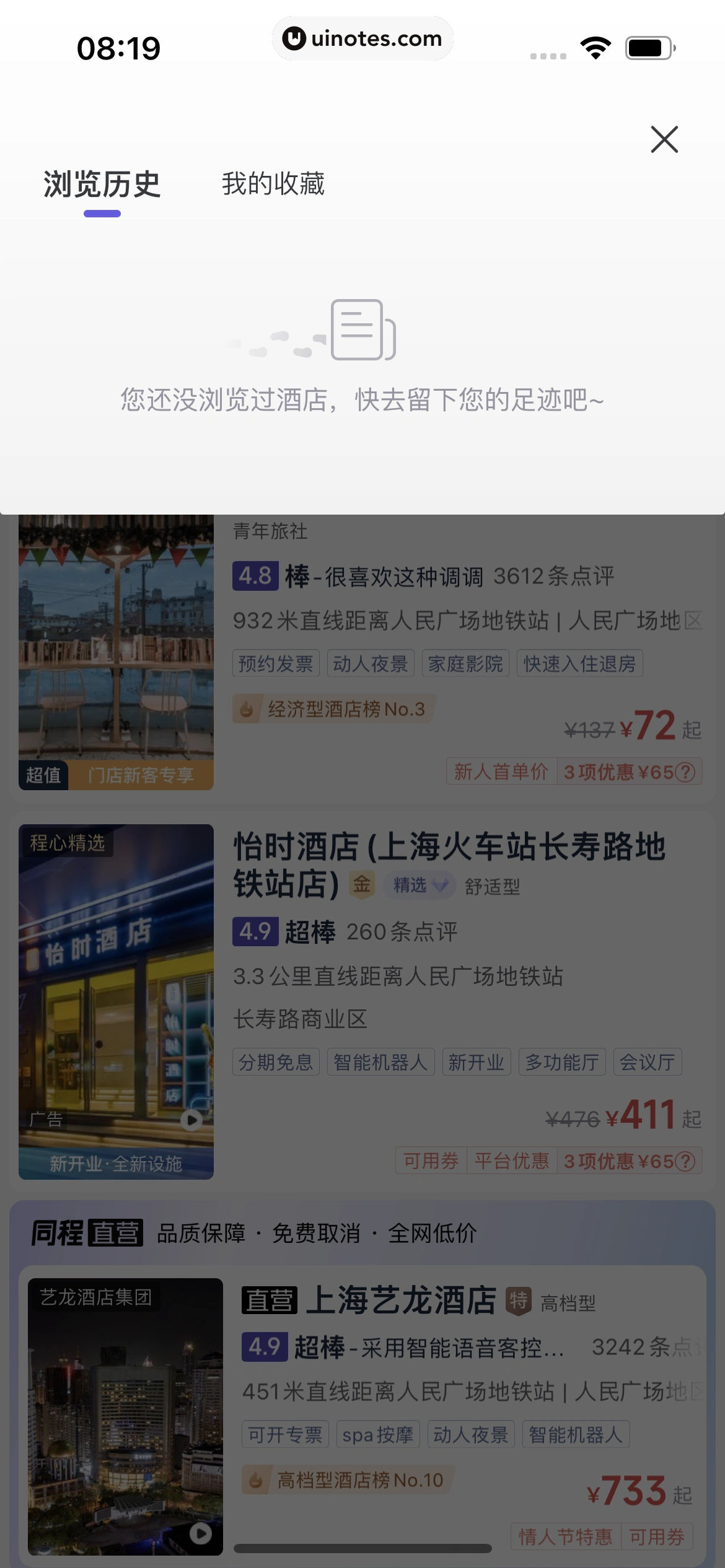Screen dimensions: 725x1568
Task: Show the 3项优惠¥65 details for 怡时酒店
Action: click(x=630, y=1161)
